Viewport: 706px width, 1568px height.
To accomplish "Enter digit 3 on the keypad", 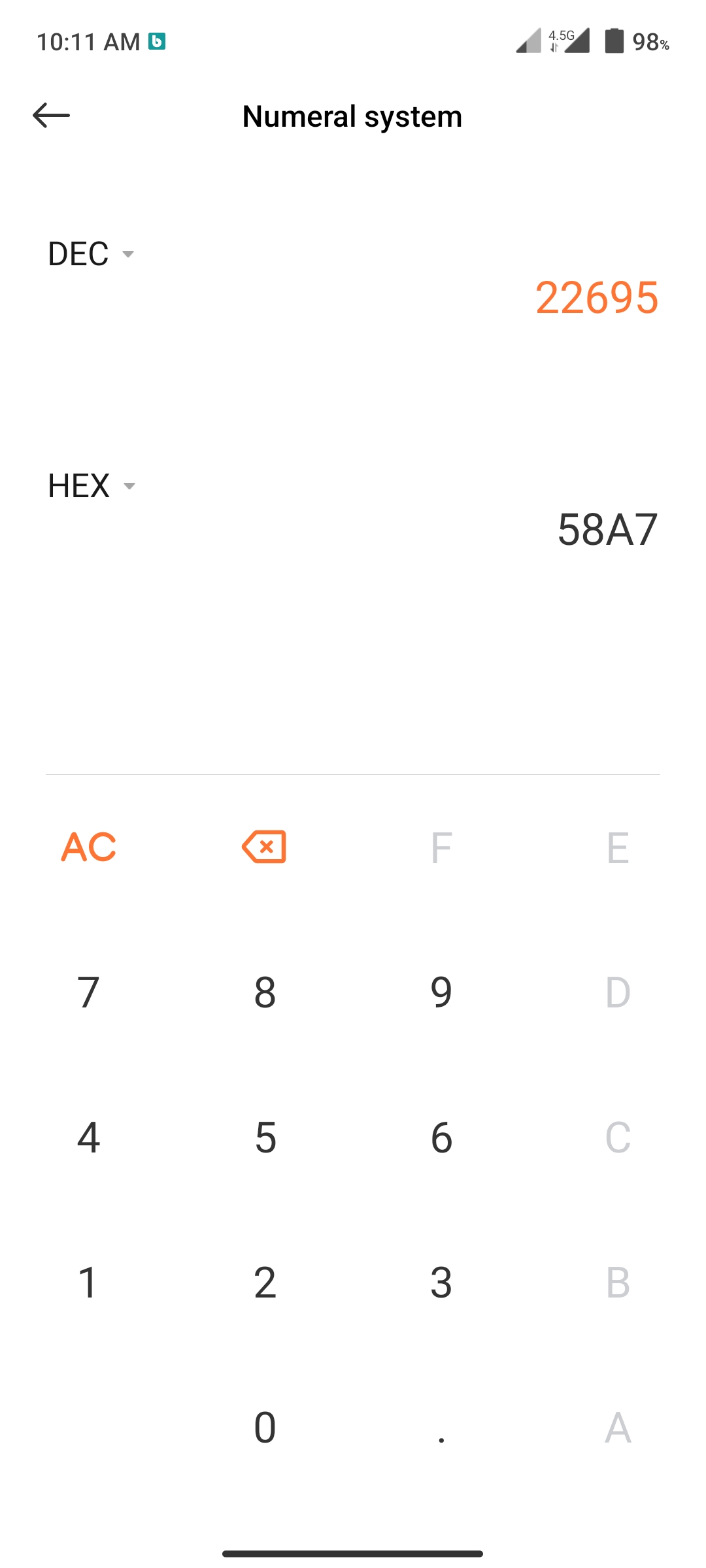I will click(441, 1282).
